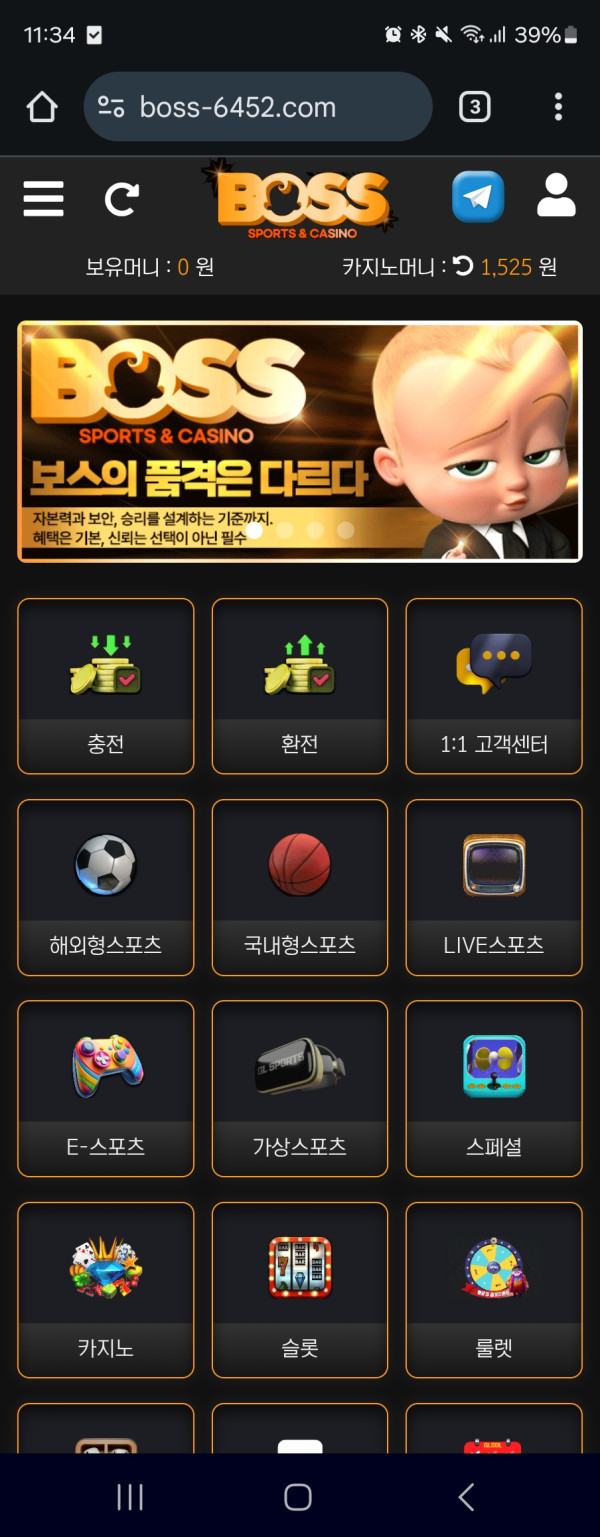Viewport: 600px width, 1537px height.
Task: Open the 환전 withdrawal tile
Action: (x=300, y=686)
